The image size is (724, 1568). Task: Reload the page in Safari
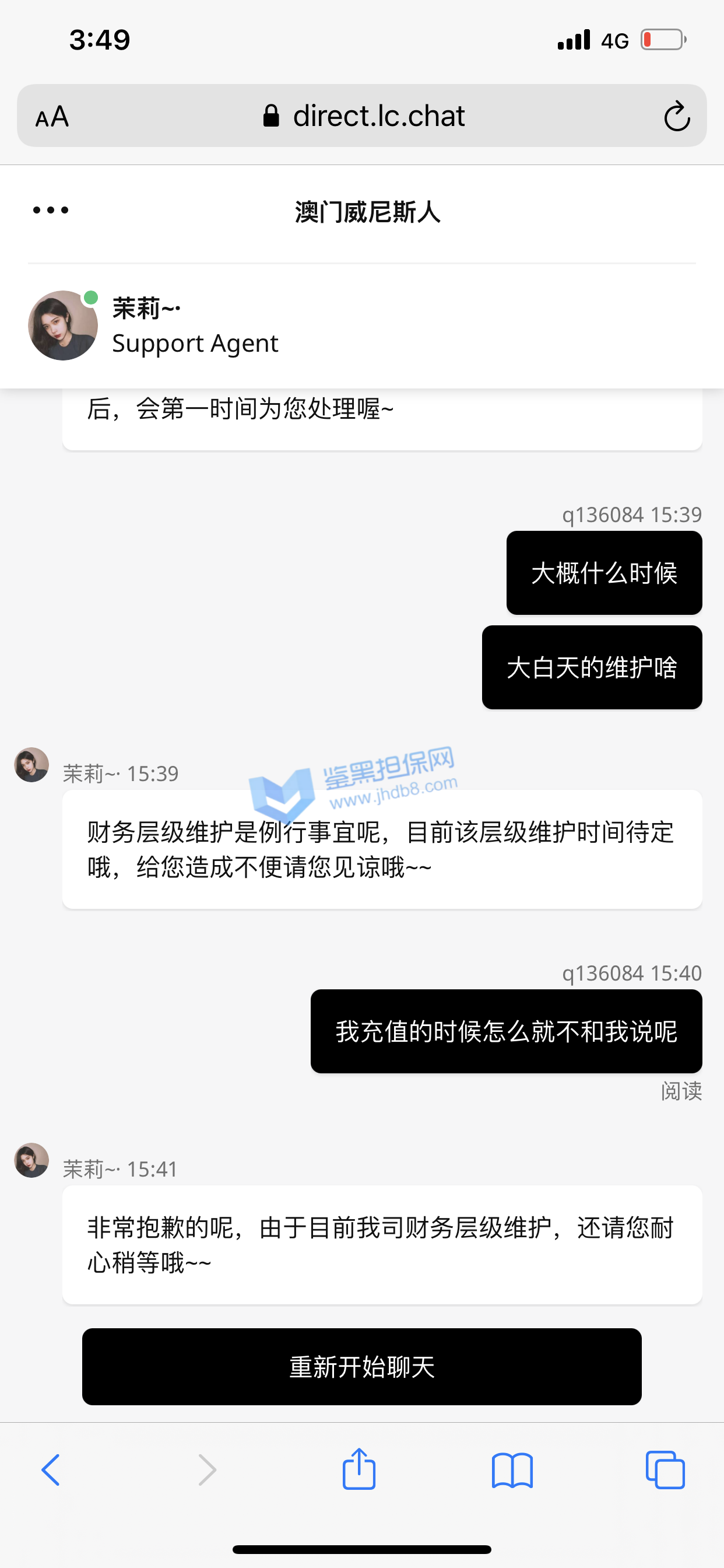[677, 116]
